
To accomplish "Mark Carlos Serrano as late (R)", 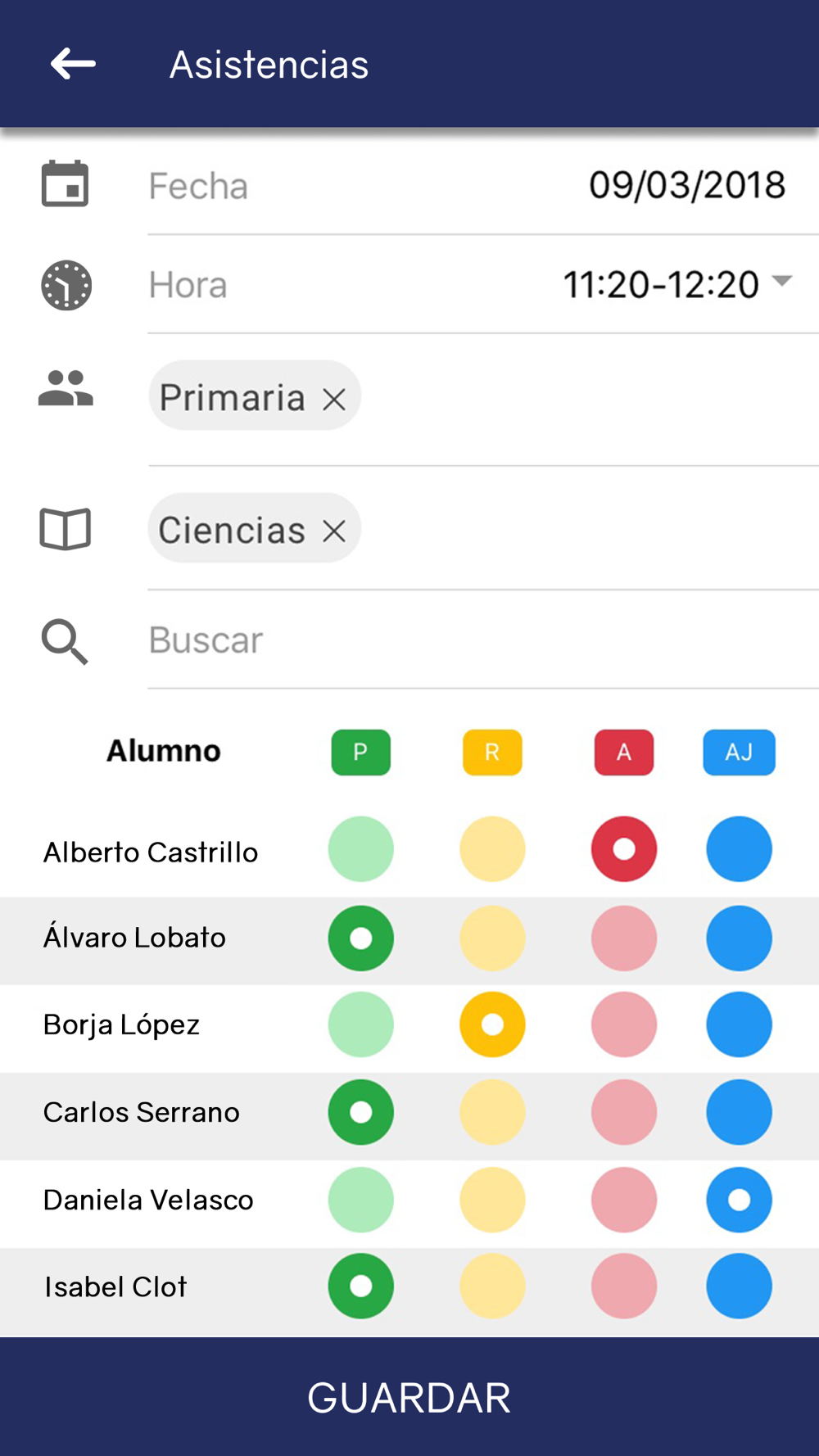I will (x=492, y=1112).
